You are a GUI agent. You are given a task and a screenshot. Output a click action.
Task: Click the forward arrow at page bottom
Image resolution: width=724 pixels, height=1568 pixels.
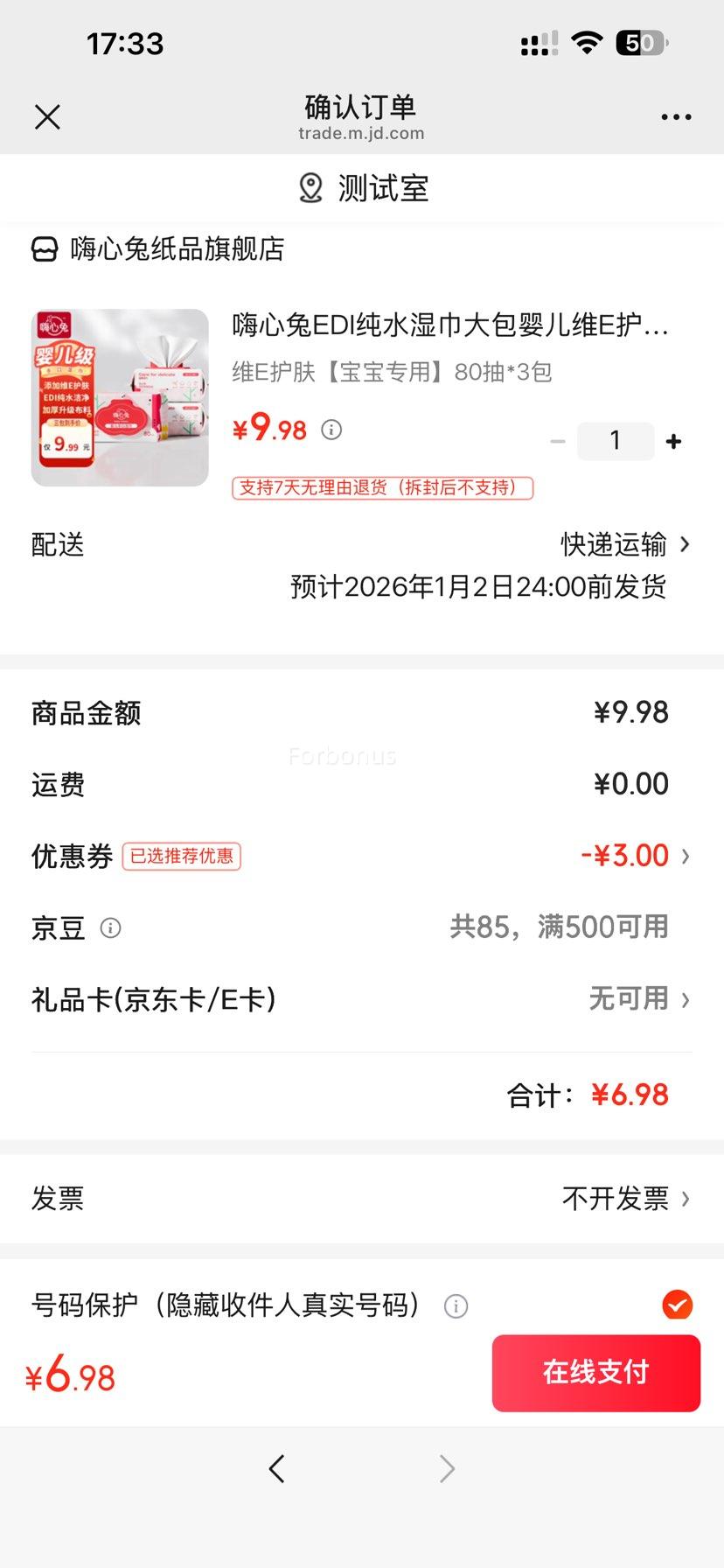pos(447,1468)
